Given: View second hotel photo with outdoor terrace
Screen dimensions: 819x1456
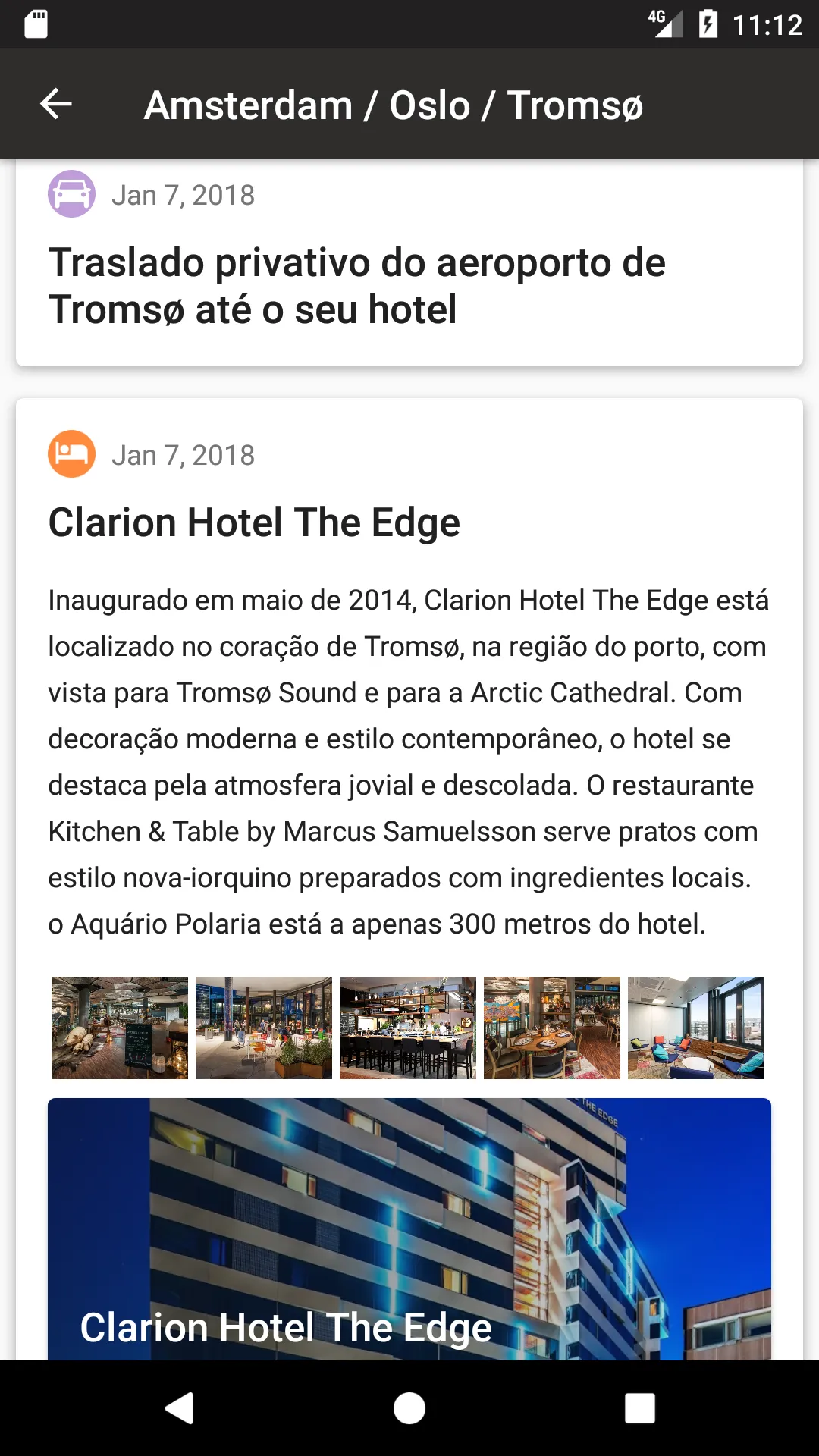Looking at the screenshot, I should pyautogui.click(x=264, y=1028).
